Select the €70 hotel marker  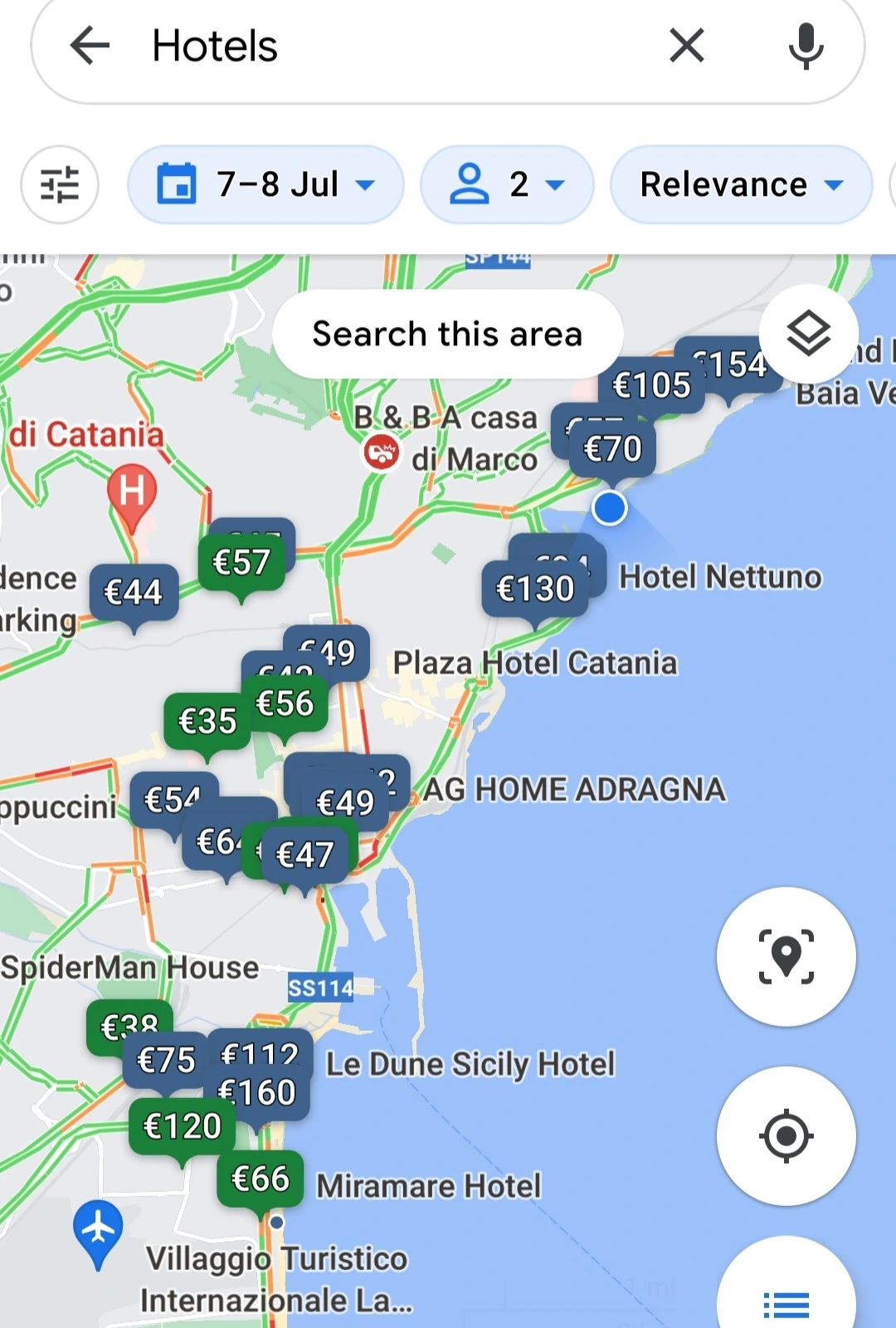pos(612,450)
